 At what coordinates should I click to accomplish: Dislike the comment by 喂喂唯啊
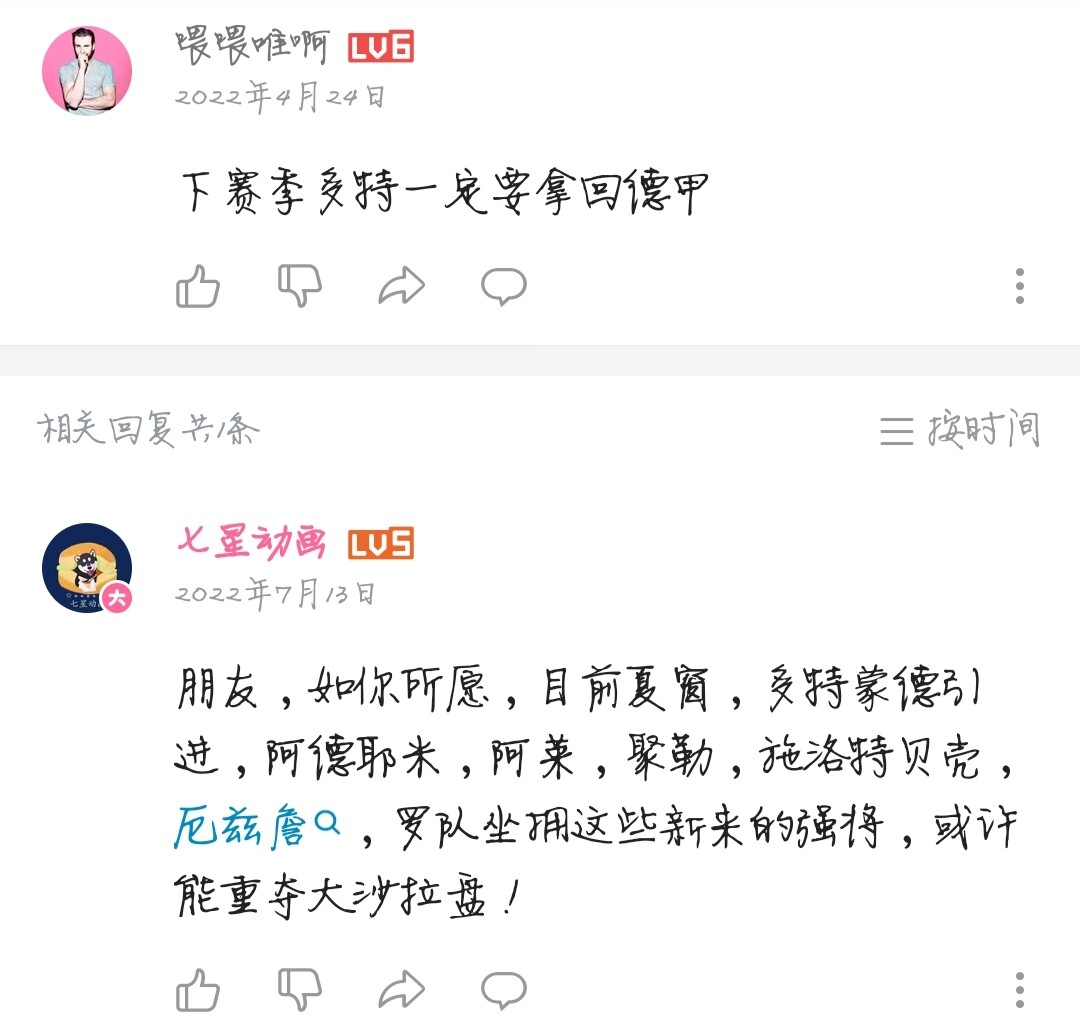point(300,286)
